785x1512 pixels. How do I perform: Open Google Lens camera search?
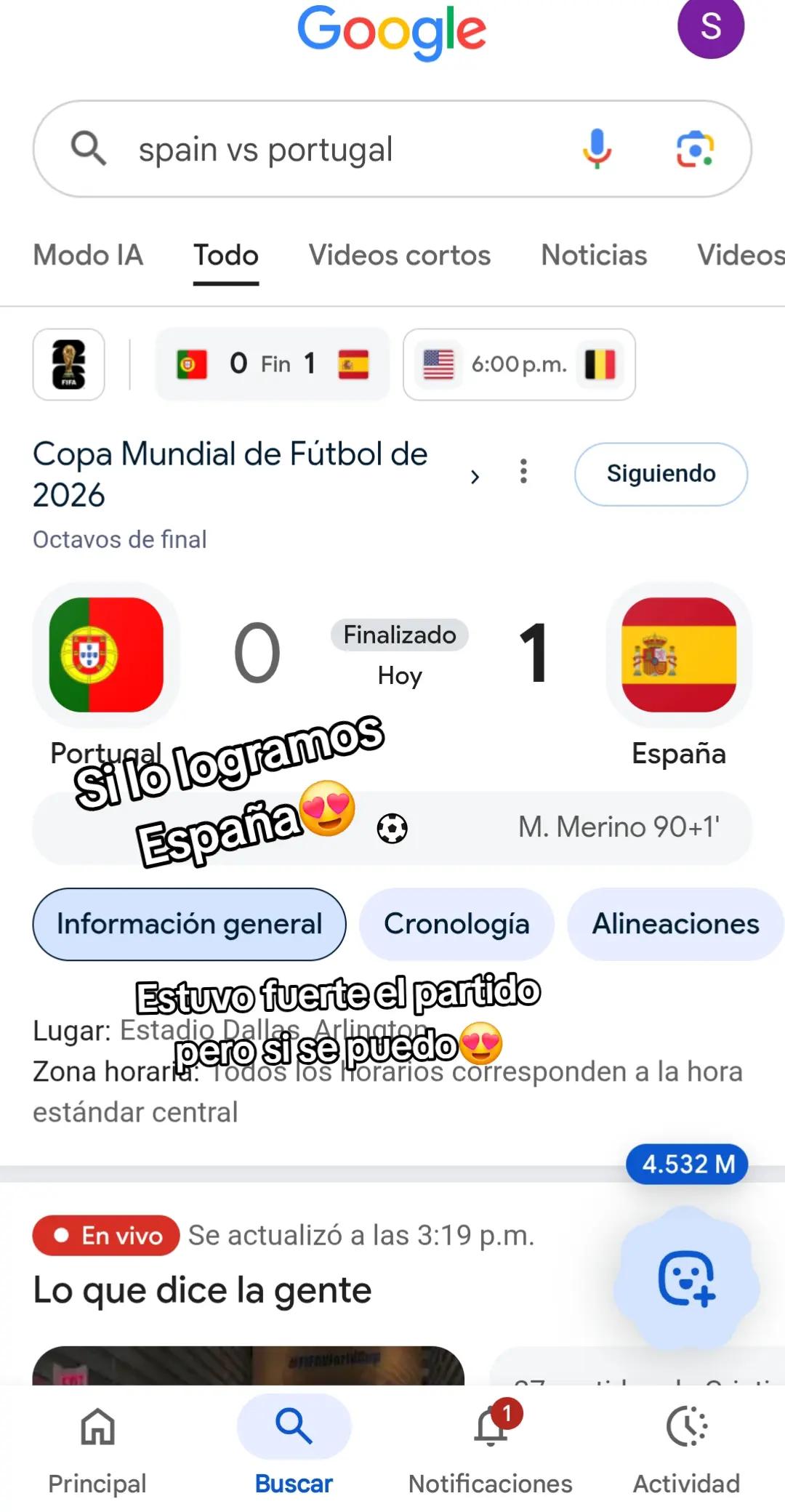pos(696,149)
